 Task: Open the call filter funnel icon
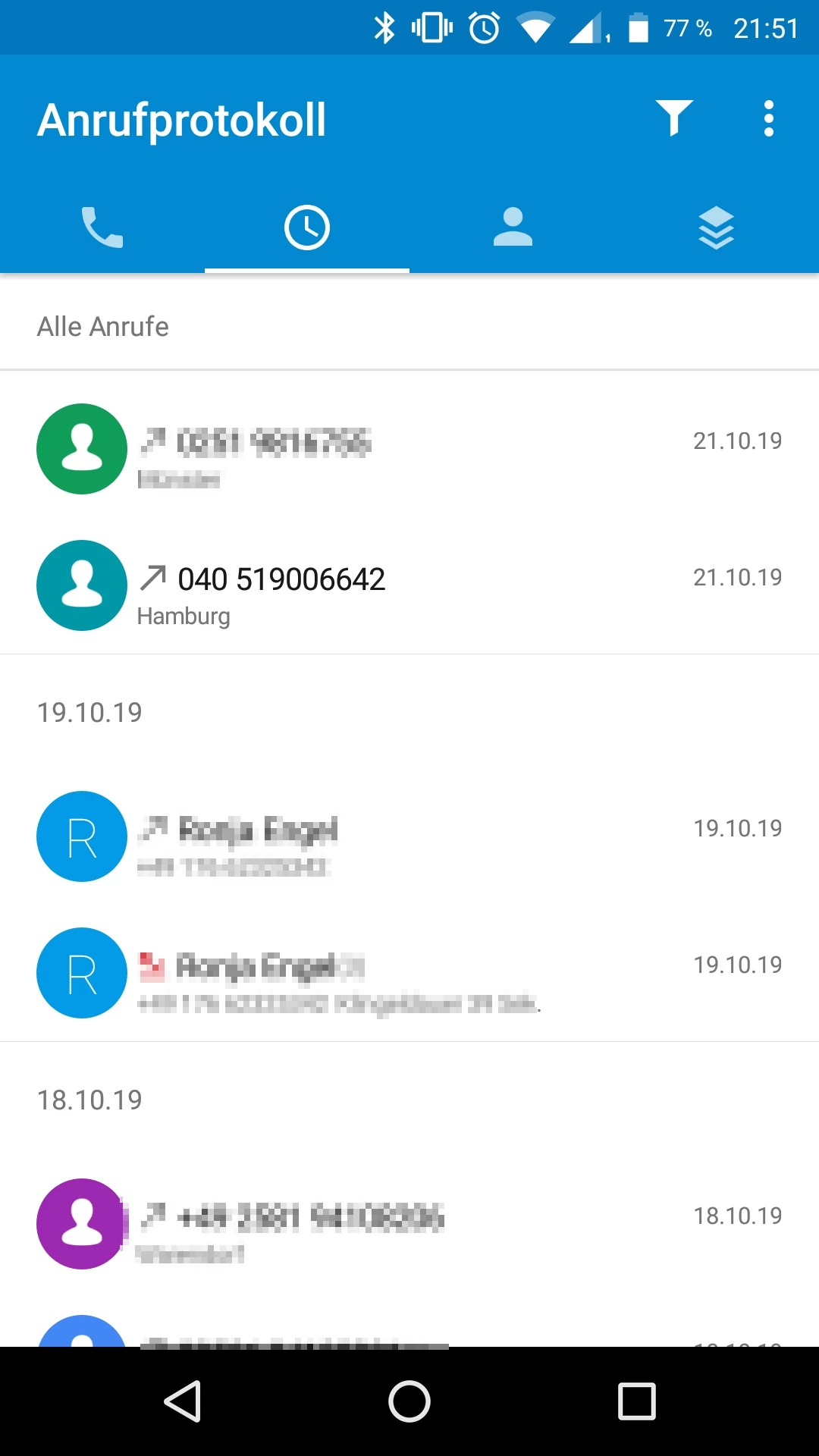(674, 118)
